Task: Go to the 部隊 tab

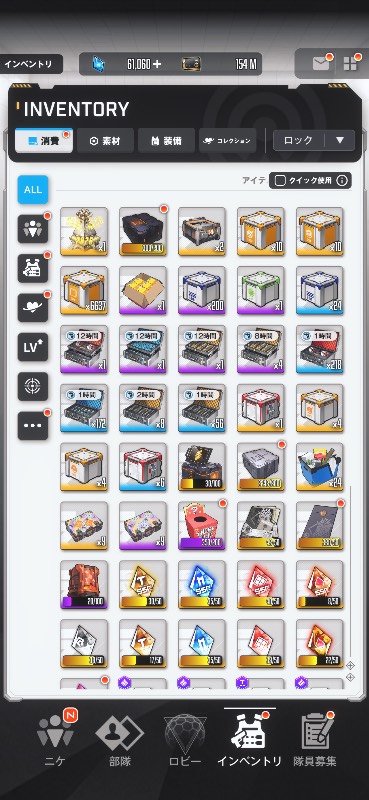Action: pyautogui.click(x=120, y=740)
